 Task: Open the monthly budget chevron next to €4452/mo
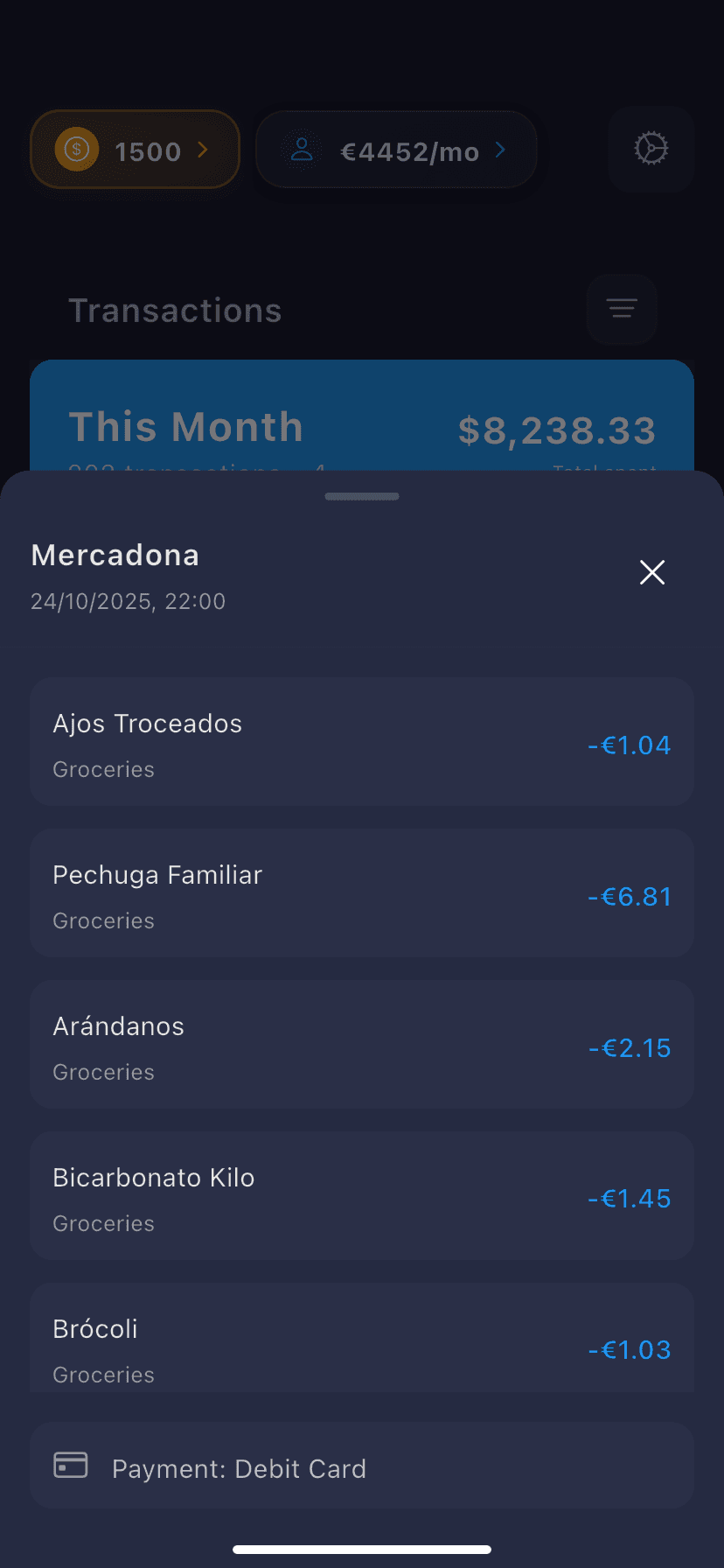pos(500,149)
